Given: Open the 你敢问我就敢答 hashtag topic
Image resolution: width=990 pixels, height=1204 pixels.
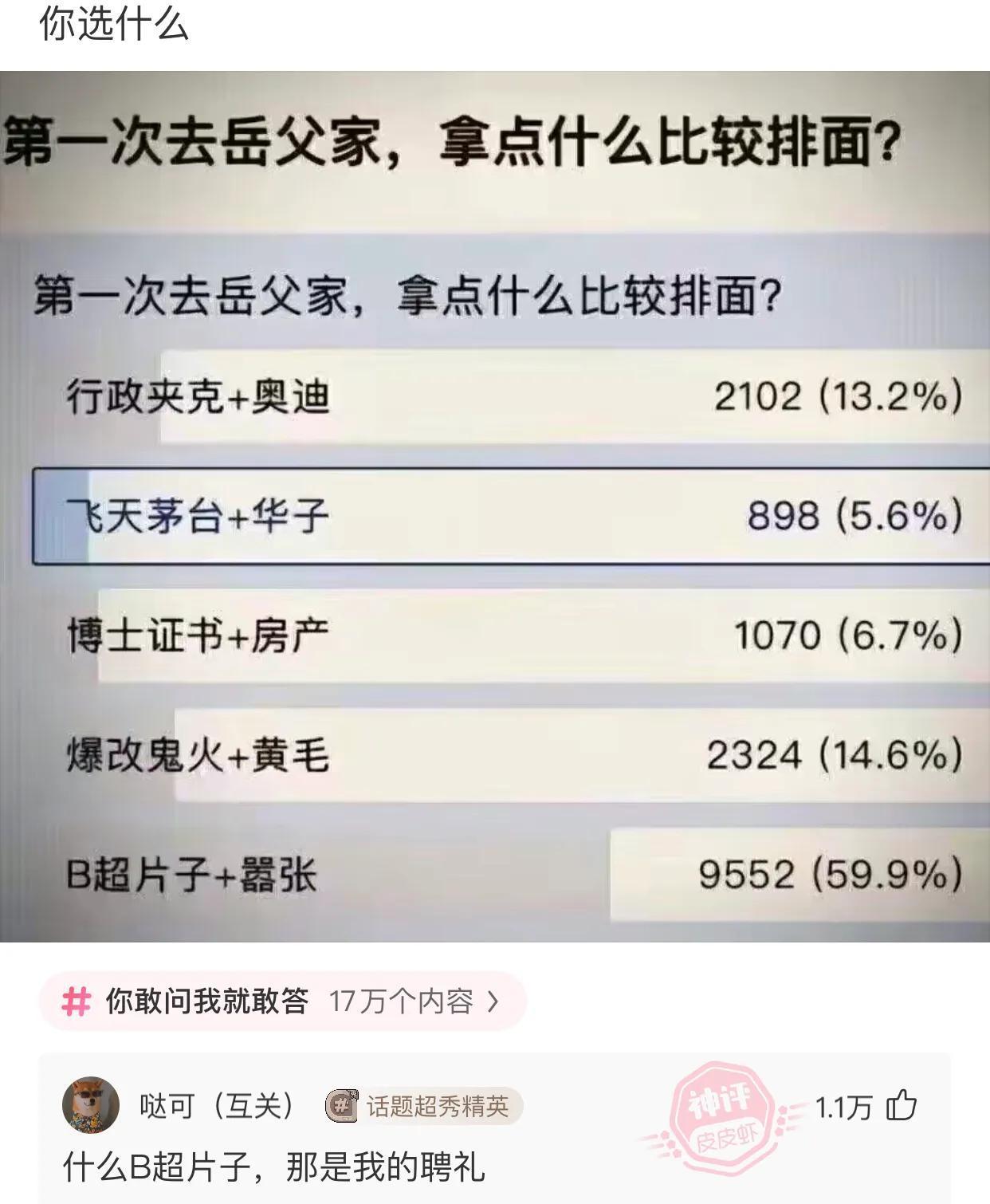Looking at the screenshot, I should tap(281, 1001).
